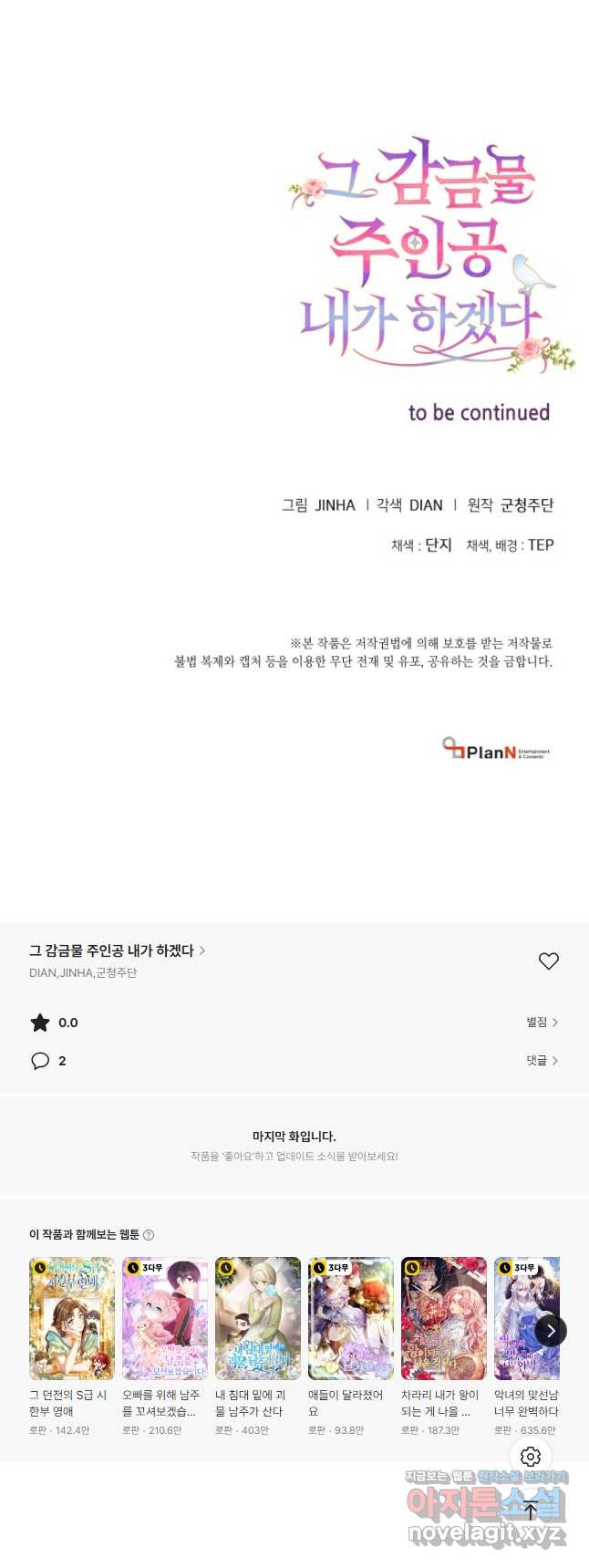Open the 댓글 comments section
589x1568 pixels.
click(x=542, y=1061)
